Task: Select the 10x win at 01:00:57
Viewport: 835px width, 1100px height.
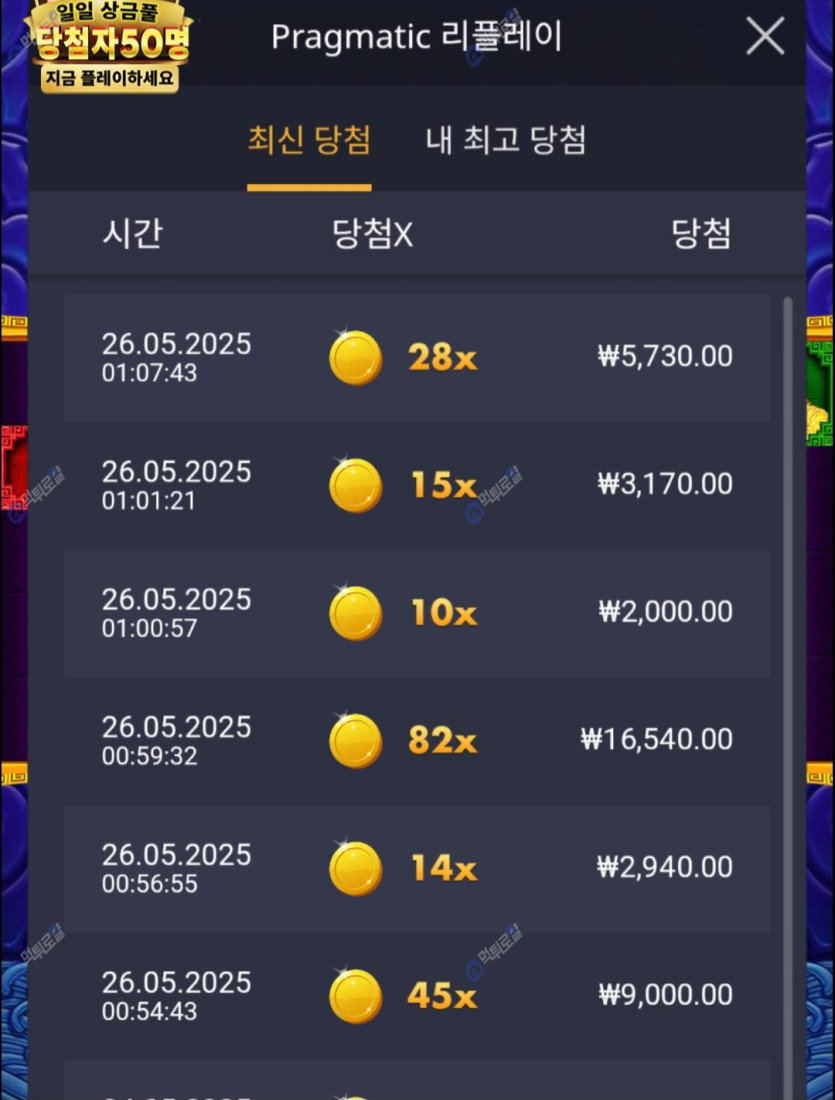Action: [416, 613]
